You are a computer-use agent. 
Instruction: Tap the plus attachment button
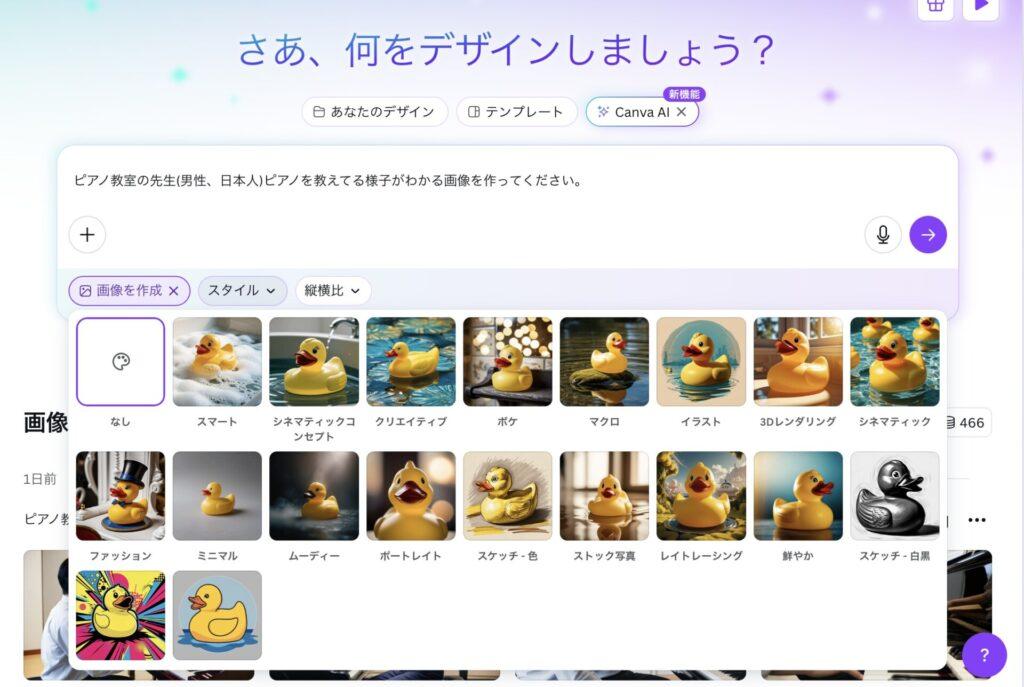(87, 235)
